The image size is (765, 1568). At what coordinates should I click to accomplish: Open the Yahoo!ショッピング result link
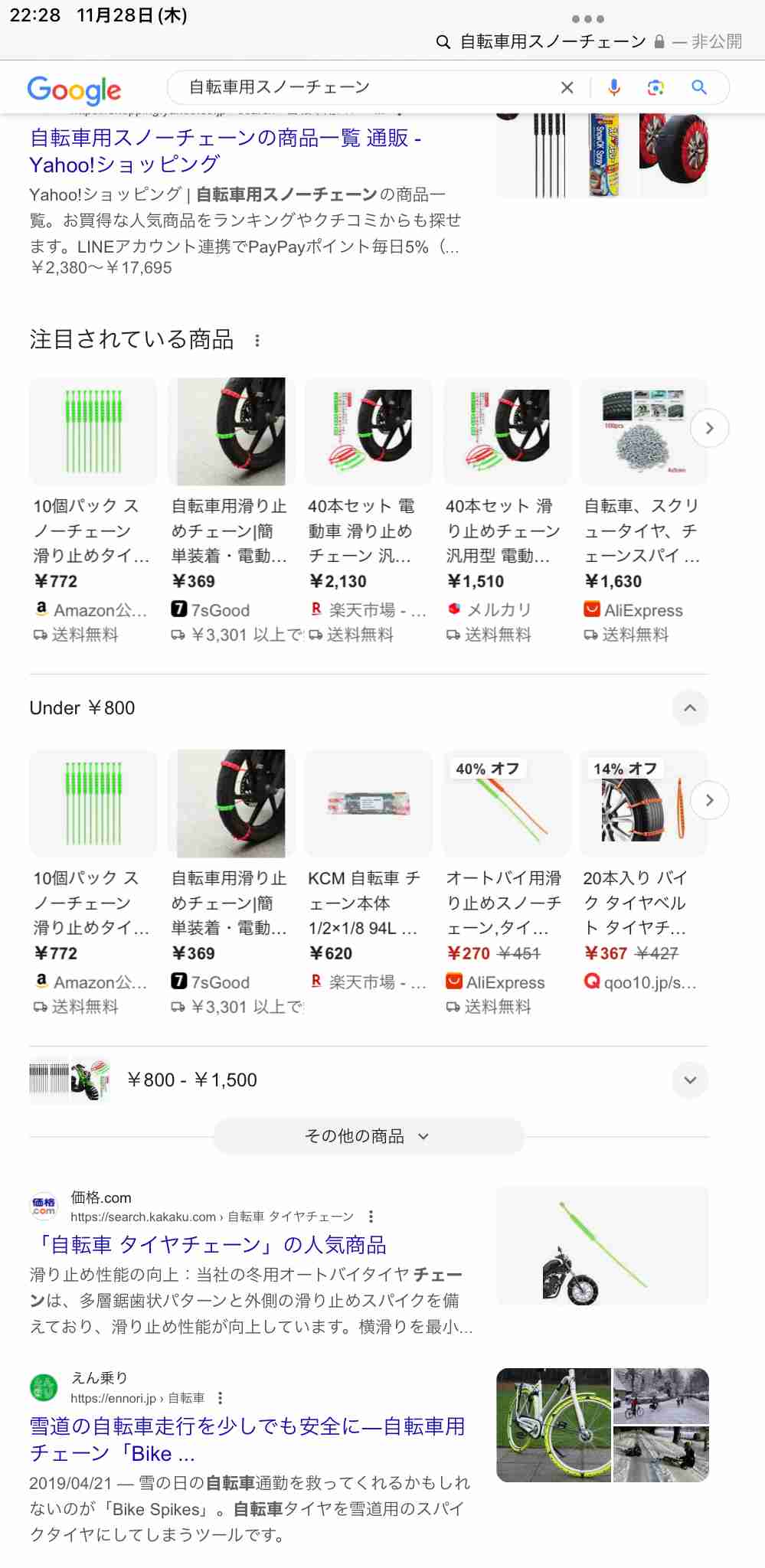(x=225, y=152)
